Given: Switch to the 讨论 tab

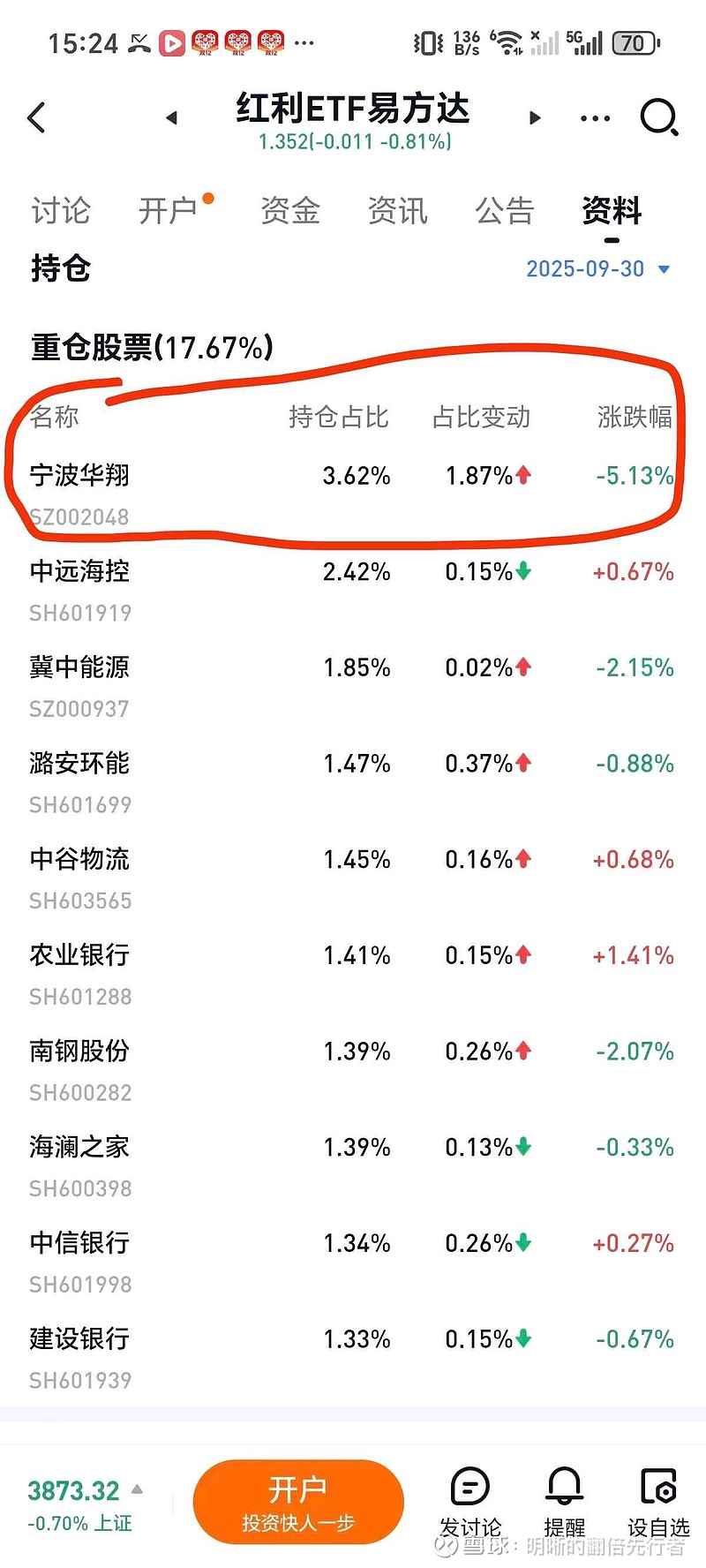Looking at the screenshot, I should 60,212.
